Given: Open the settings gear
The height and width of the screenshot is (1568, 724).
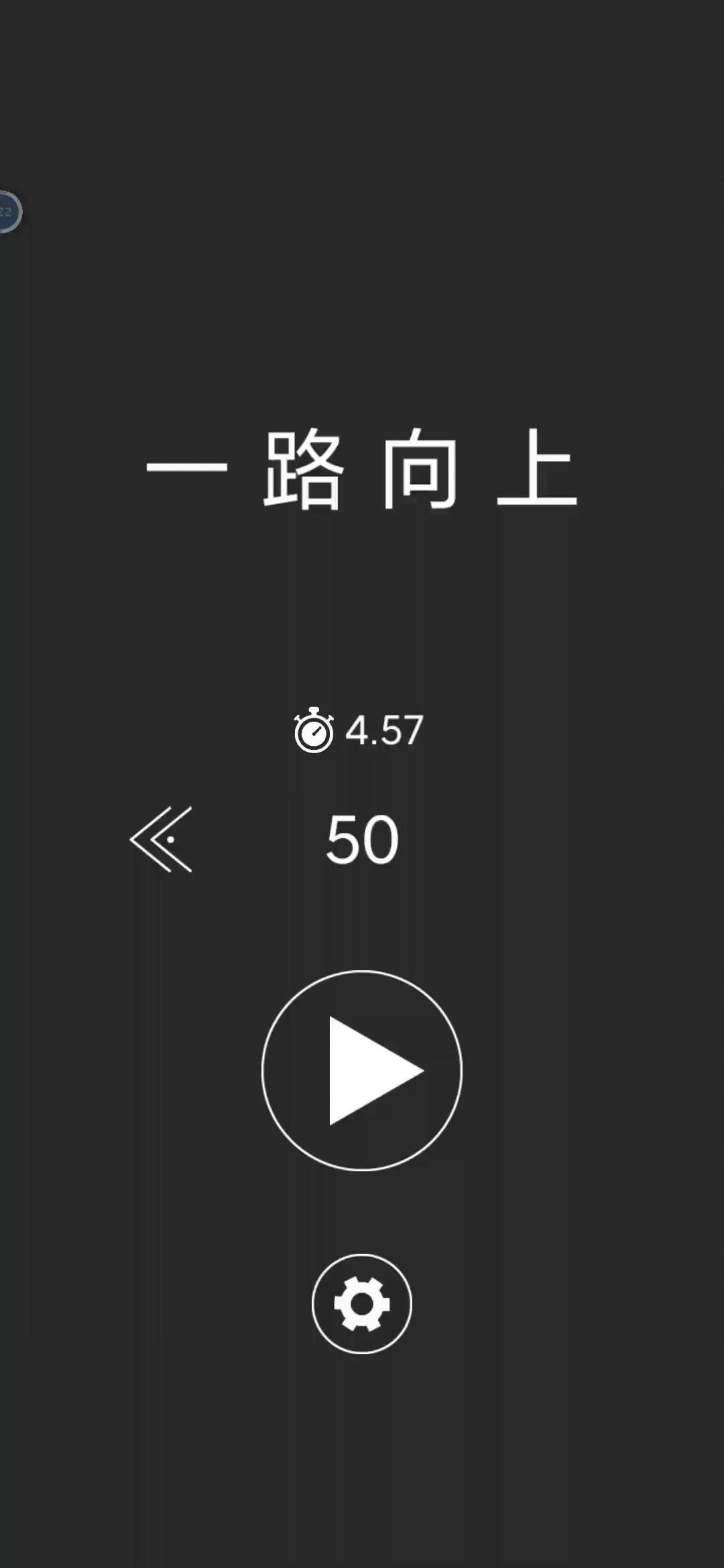Looking at the screenshot, I should tap(362, 1303).
